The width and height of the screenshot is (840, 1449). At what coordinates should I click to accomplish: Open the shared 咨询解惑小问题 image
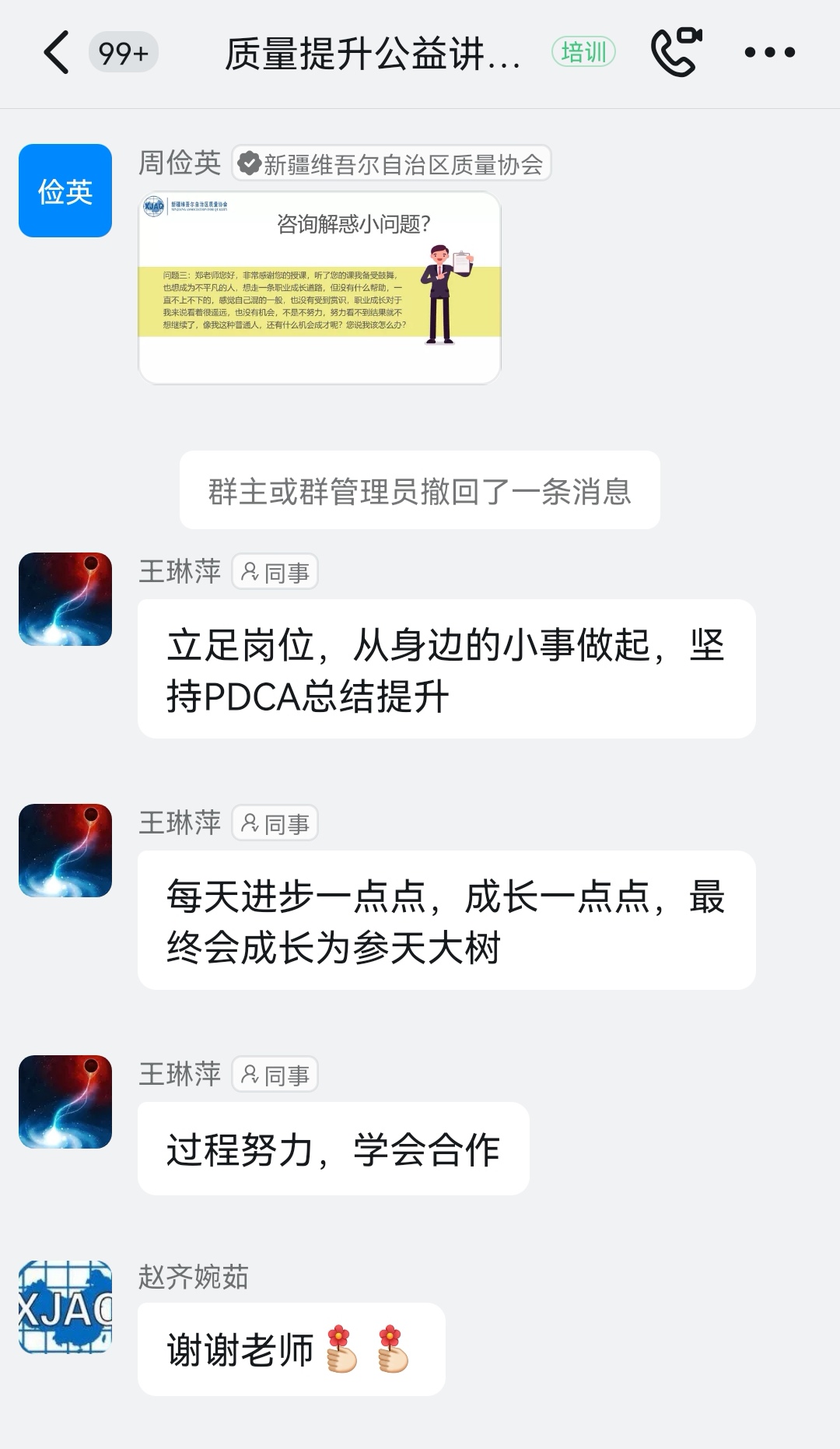319,287
